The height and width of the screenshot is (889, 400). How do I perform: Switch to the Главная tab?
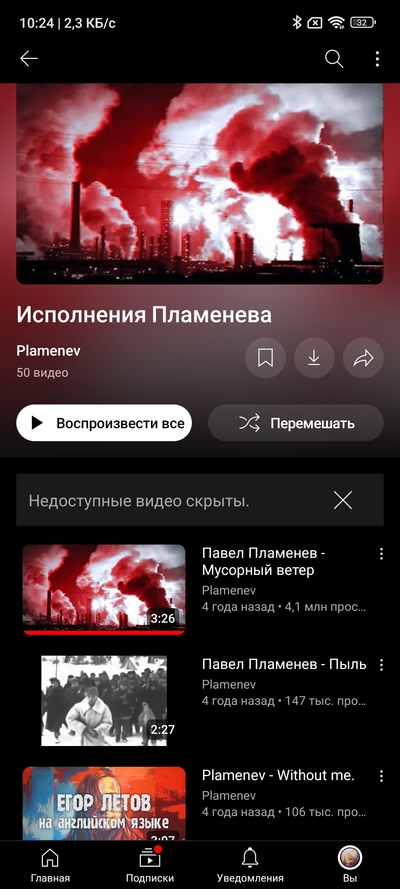pyautogui.click(x=50, y=865)
